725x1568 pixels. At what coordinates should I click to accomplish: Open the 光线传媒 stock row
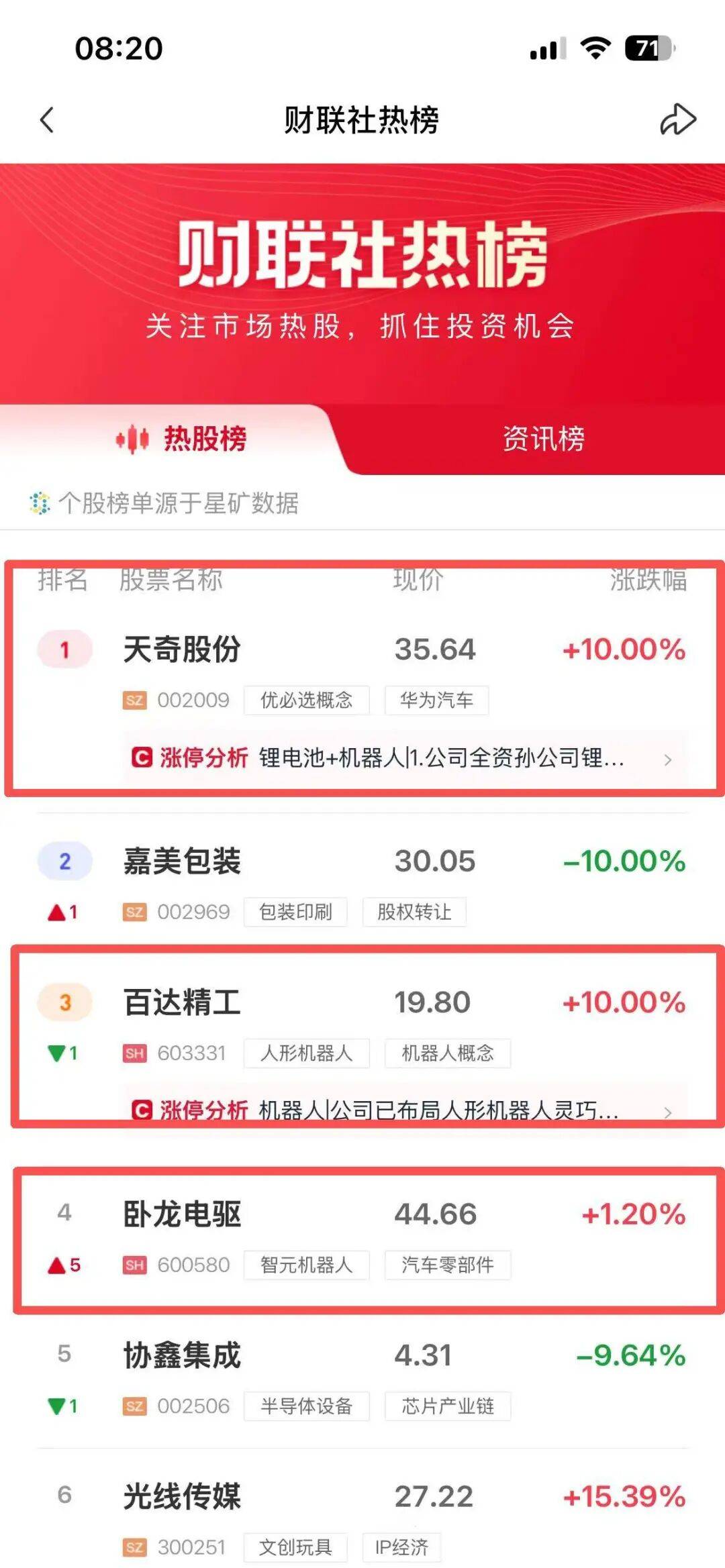coord(182,1496)
